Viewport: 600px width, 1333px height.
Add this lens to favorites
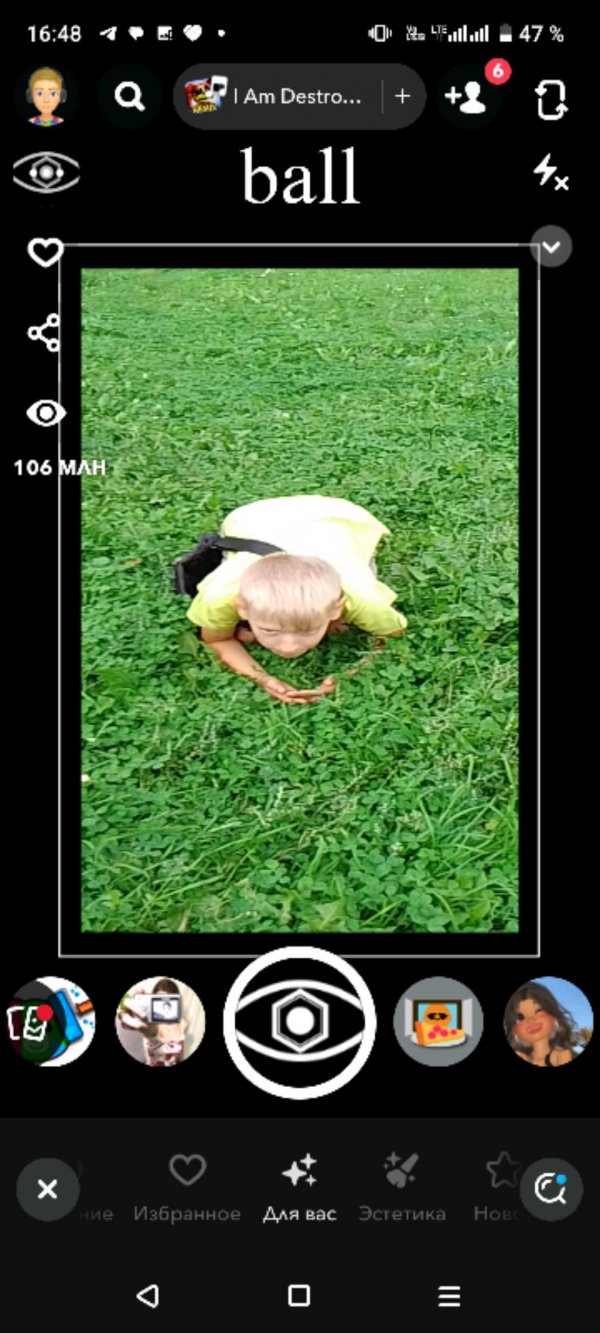[45, 252]
